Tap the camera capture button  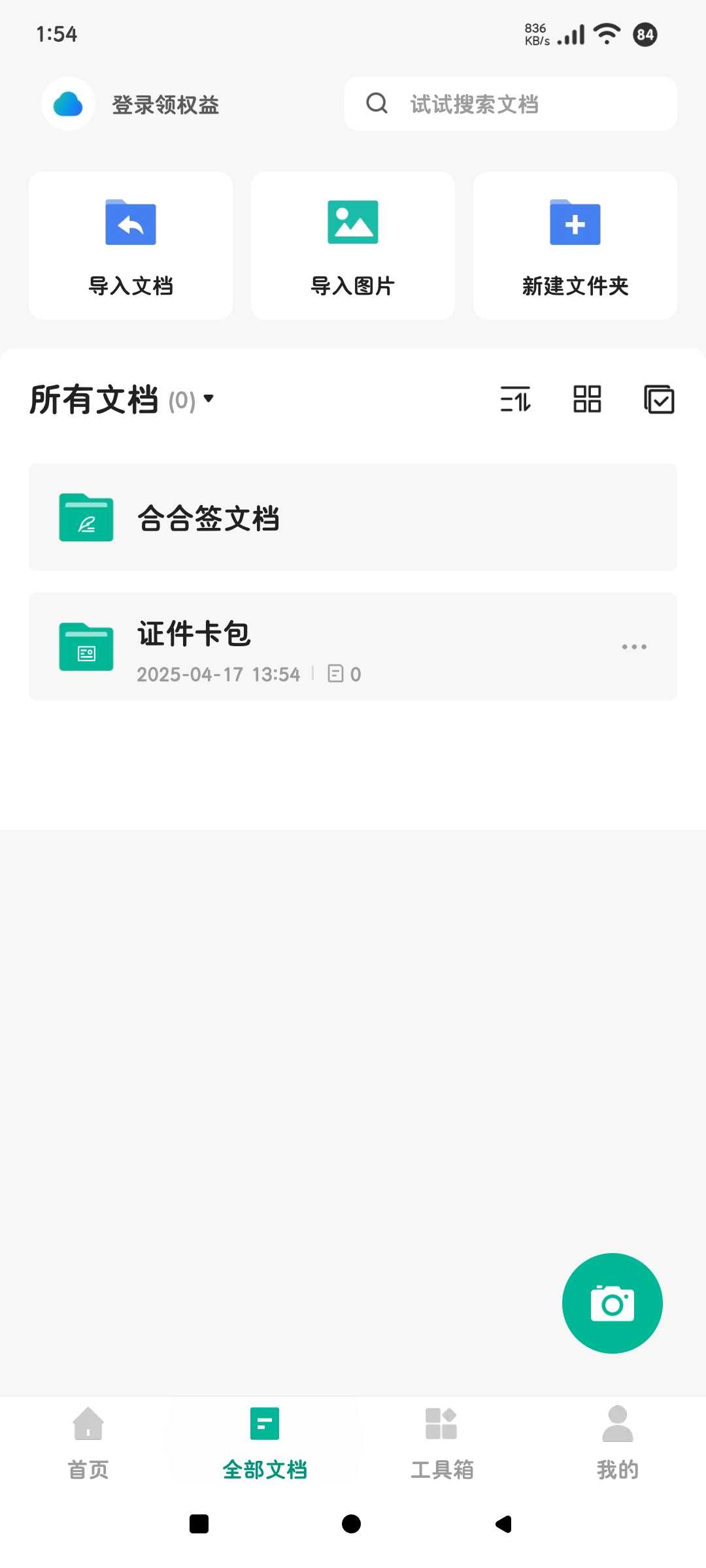click(x=612, y=1303)
